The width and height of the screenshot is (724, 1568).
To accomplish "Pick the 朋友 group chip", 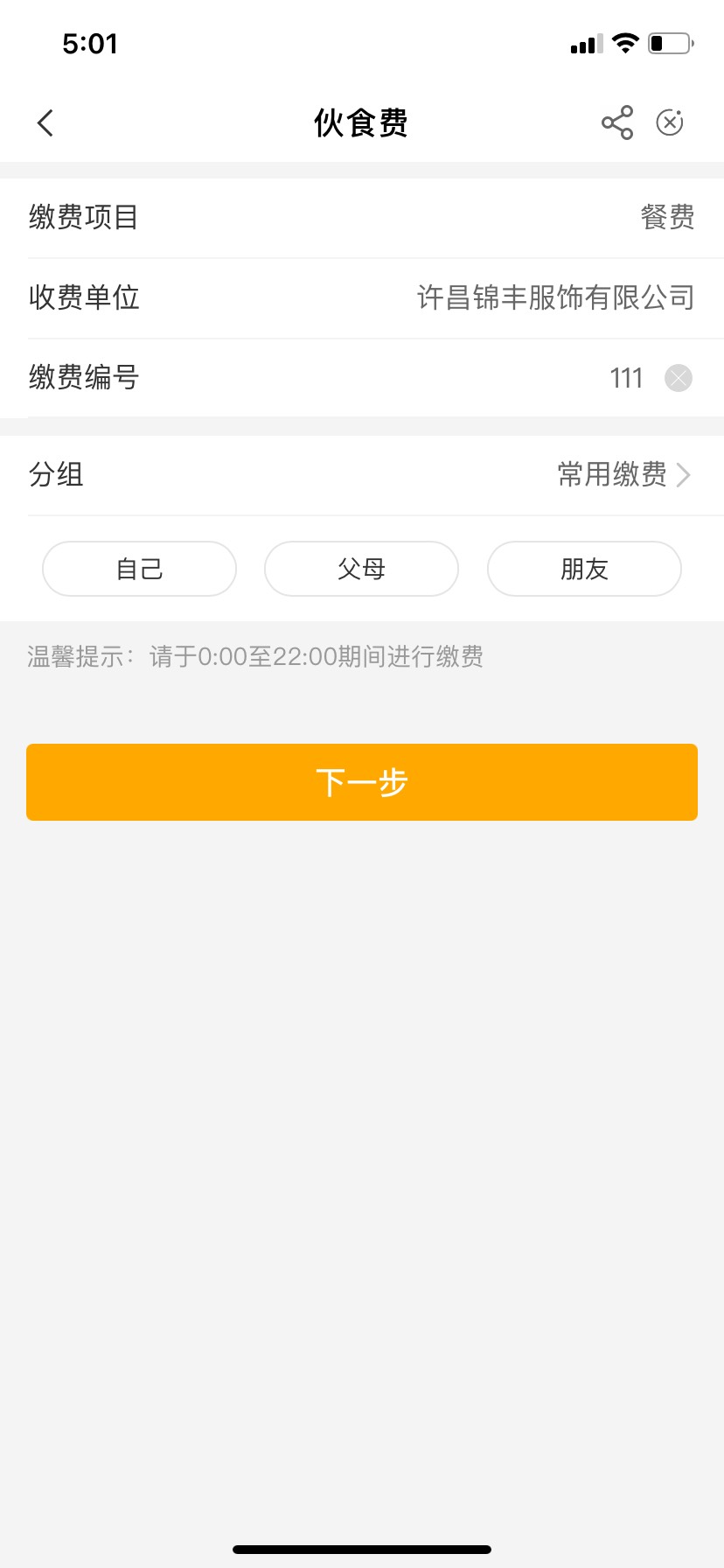I will coord(583,569).
